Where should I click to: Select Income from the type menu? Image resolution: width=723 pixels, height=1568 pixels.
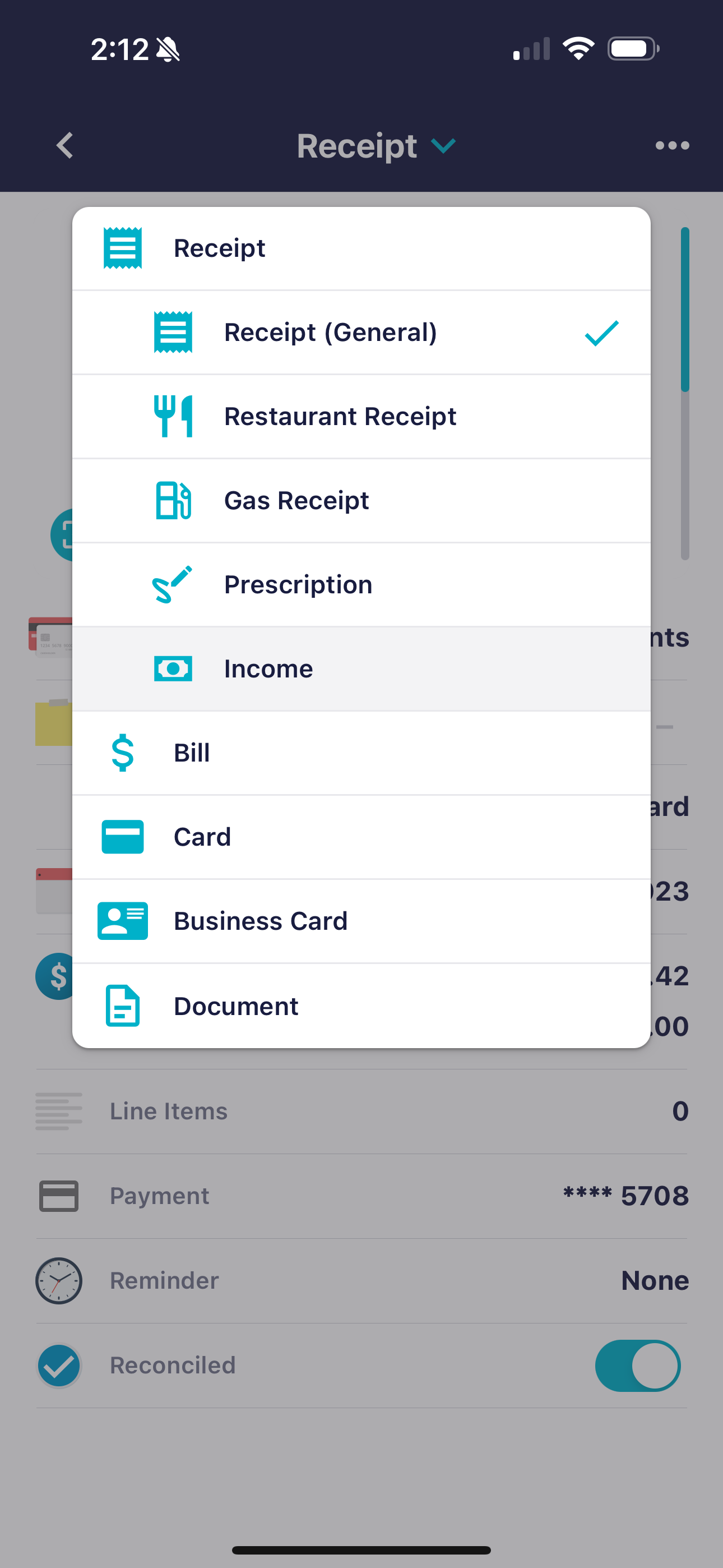tap(268, 668)
